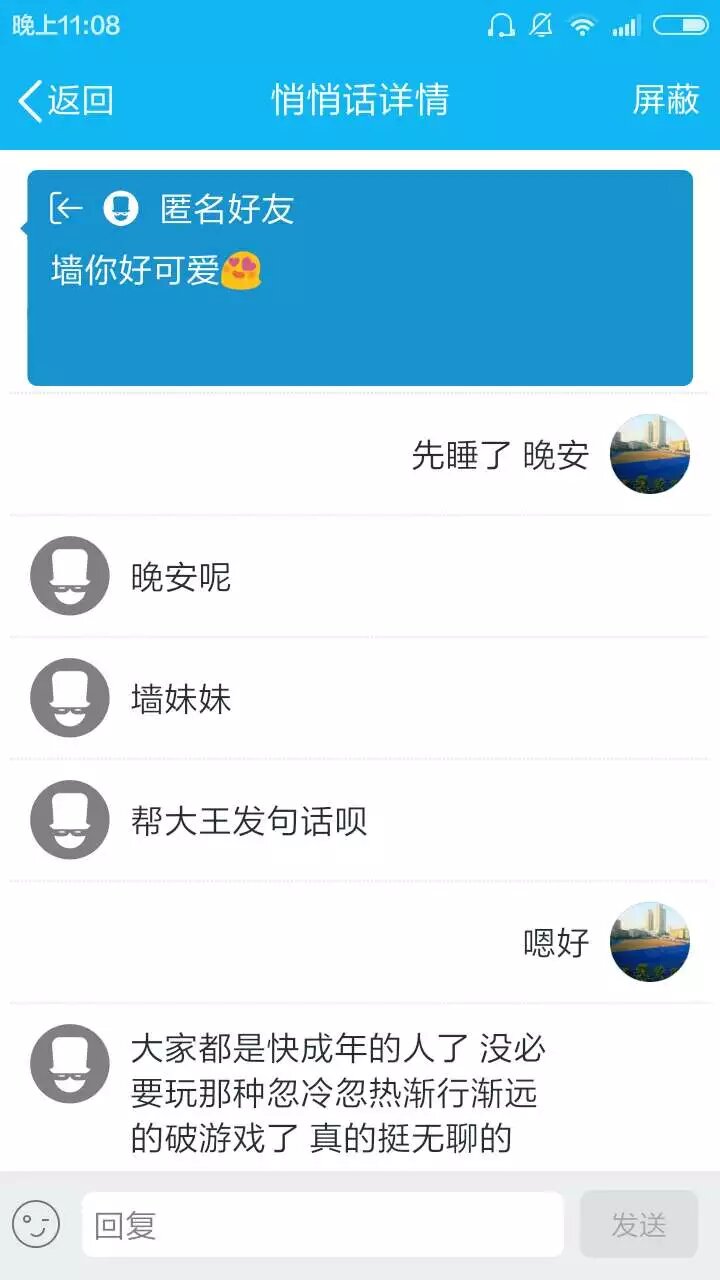Send the reply with 发送
720x1280 pixels.
638,1224
